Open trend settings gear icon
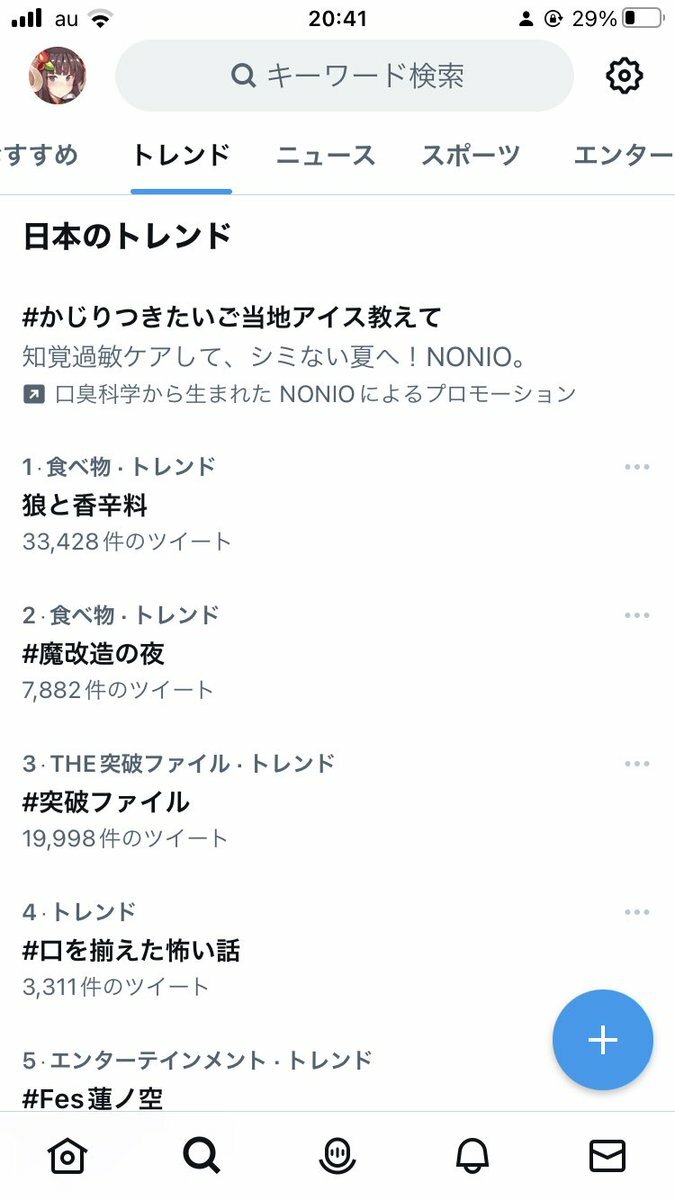Viewport: 675px width, 1200px height. [x=624, y=76]
